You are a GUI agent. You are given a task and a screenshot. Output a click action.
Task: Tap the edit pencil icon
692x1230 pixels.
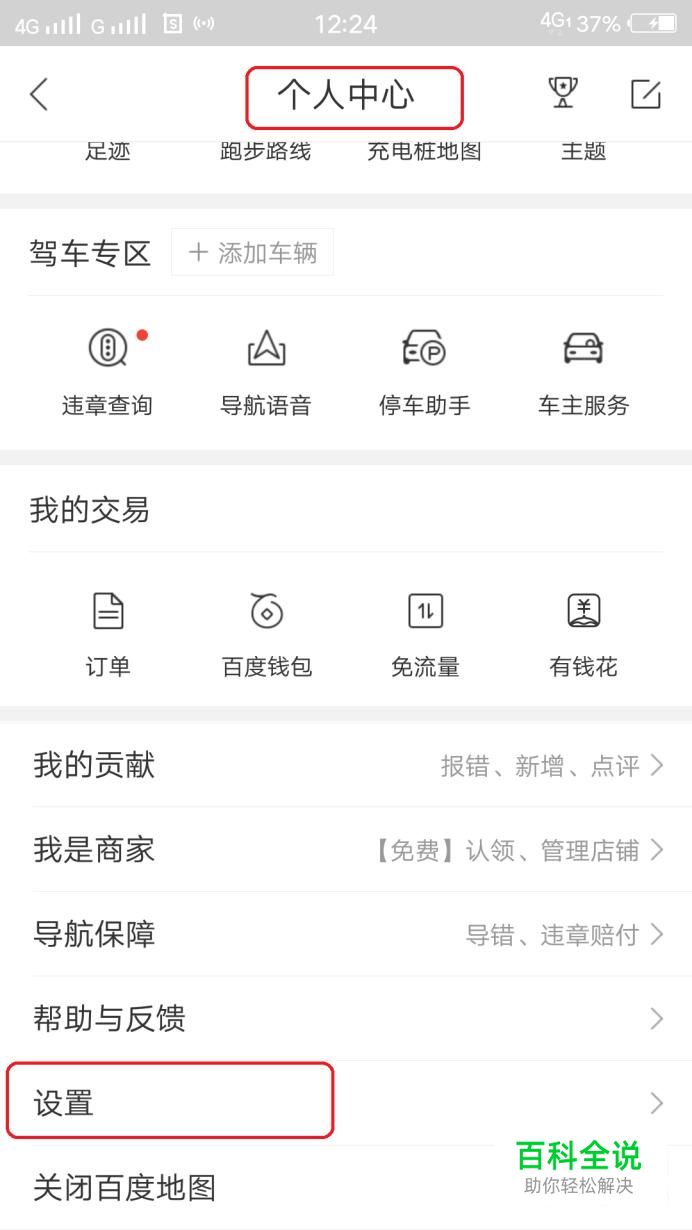(x=646, y=94)
